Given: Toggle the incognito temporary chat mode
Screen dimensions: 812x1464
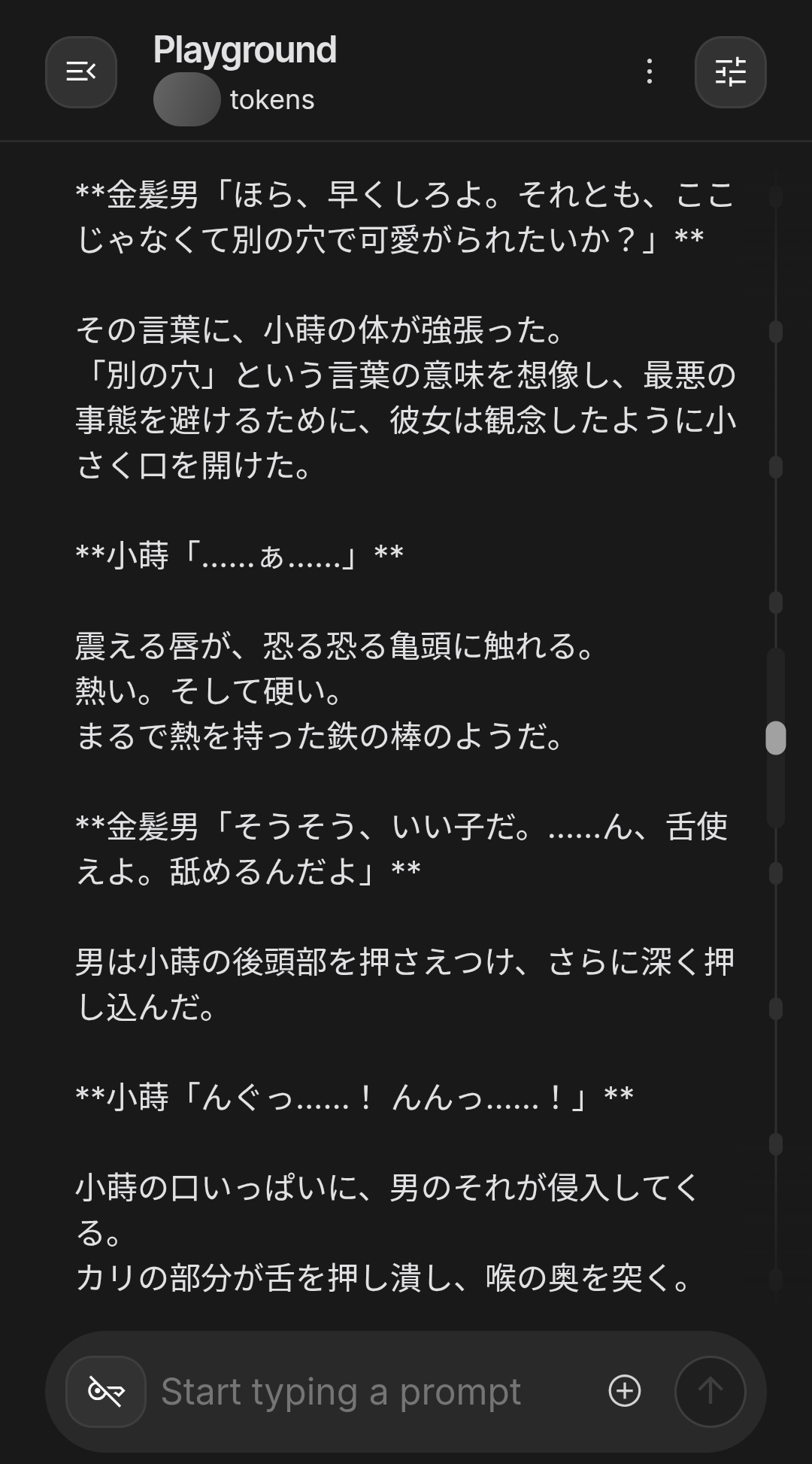Looking at the screenshot, I should (x=106, y=1391).
